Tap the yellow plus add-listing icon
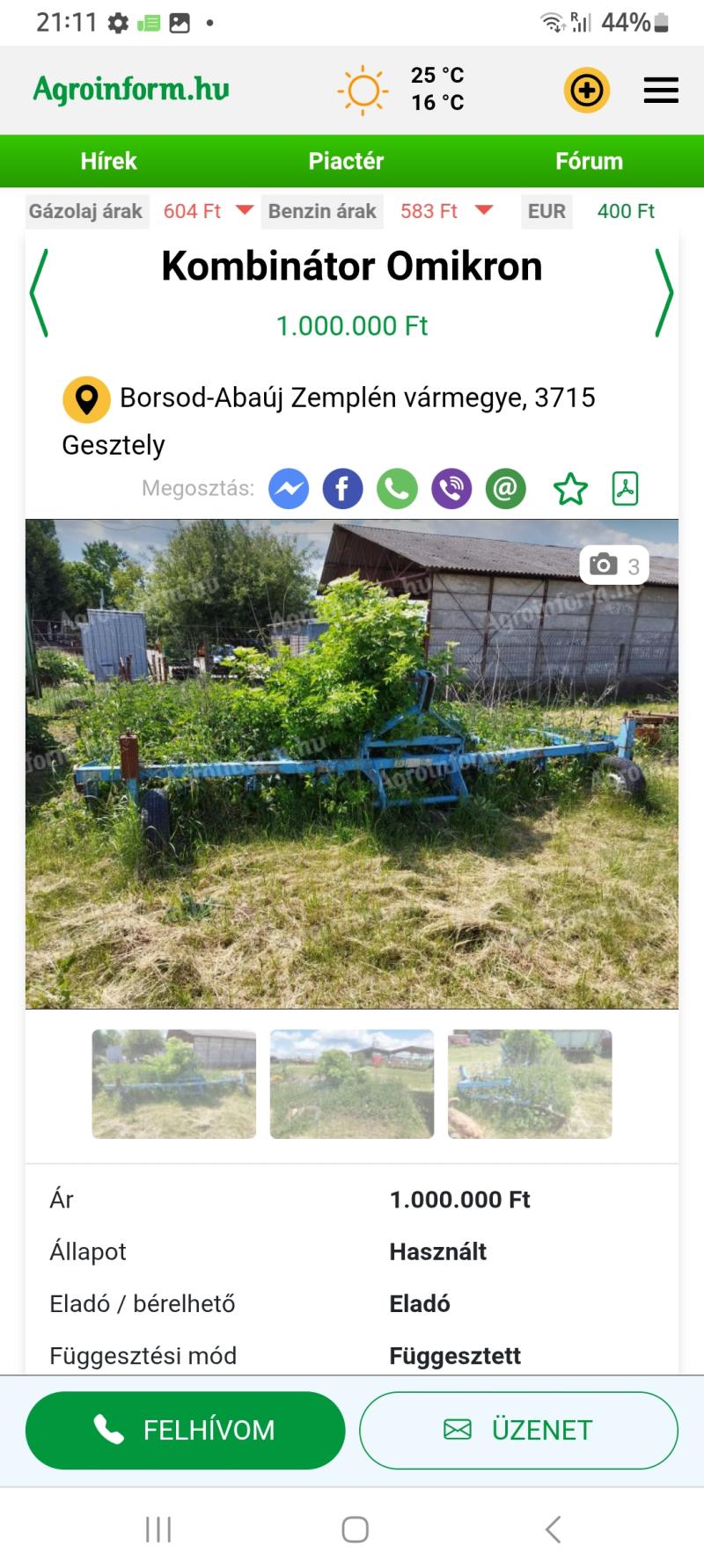The width and height of the screenshot is (704, 1568). (587, 90)
